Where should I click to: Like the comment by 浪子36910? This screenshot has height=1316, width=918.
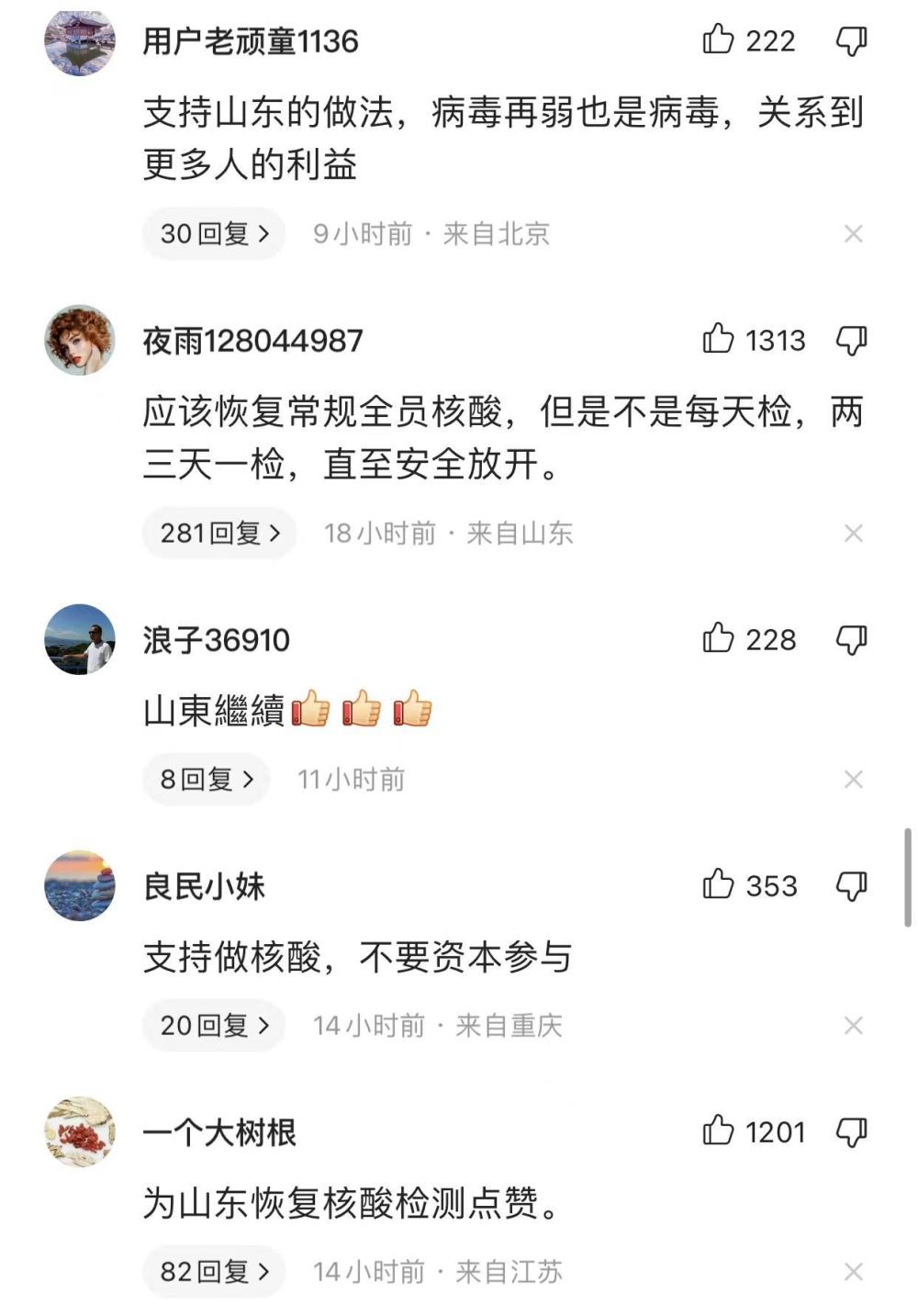click(x=718, y=639)
